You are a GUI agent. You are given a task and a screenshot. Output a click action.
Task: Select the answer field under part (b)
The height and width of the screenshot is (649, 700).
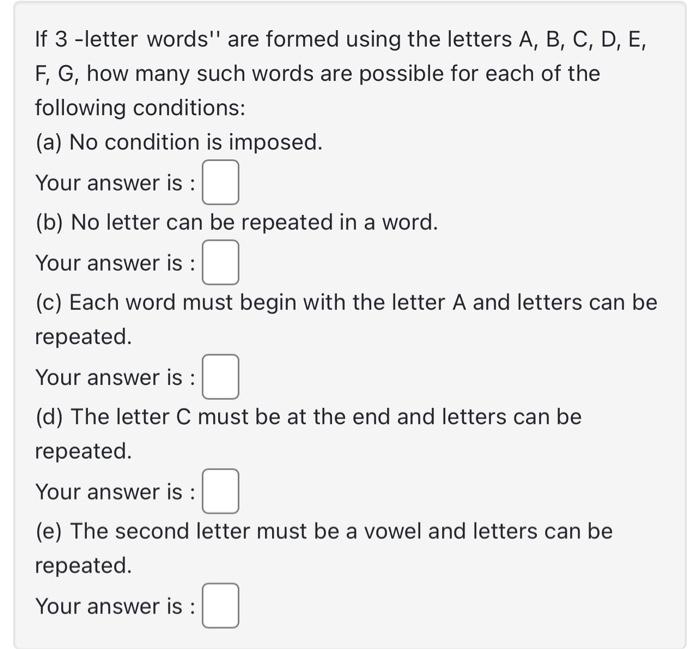pyautogui.click(x=221, y=262)
